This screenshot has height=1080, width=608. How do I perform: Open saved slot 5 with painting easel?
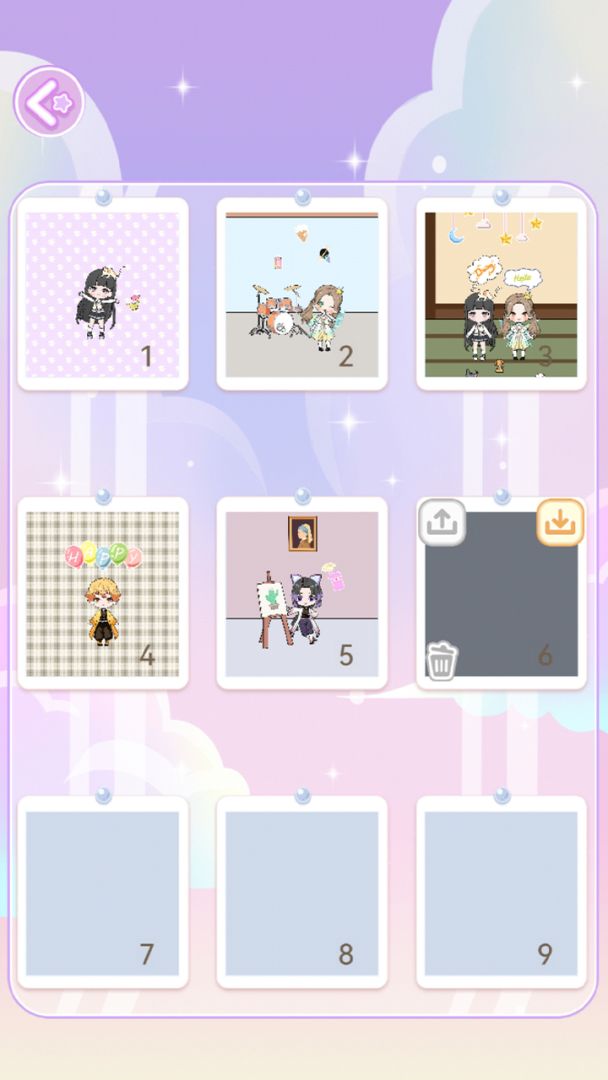click(302, 594)
